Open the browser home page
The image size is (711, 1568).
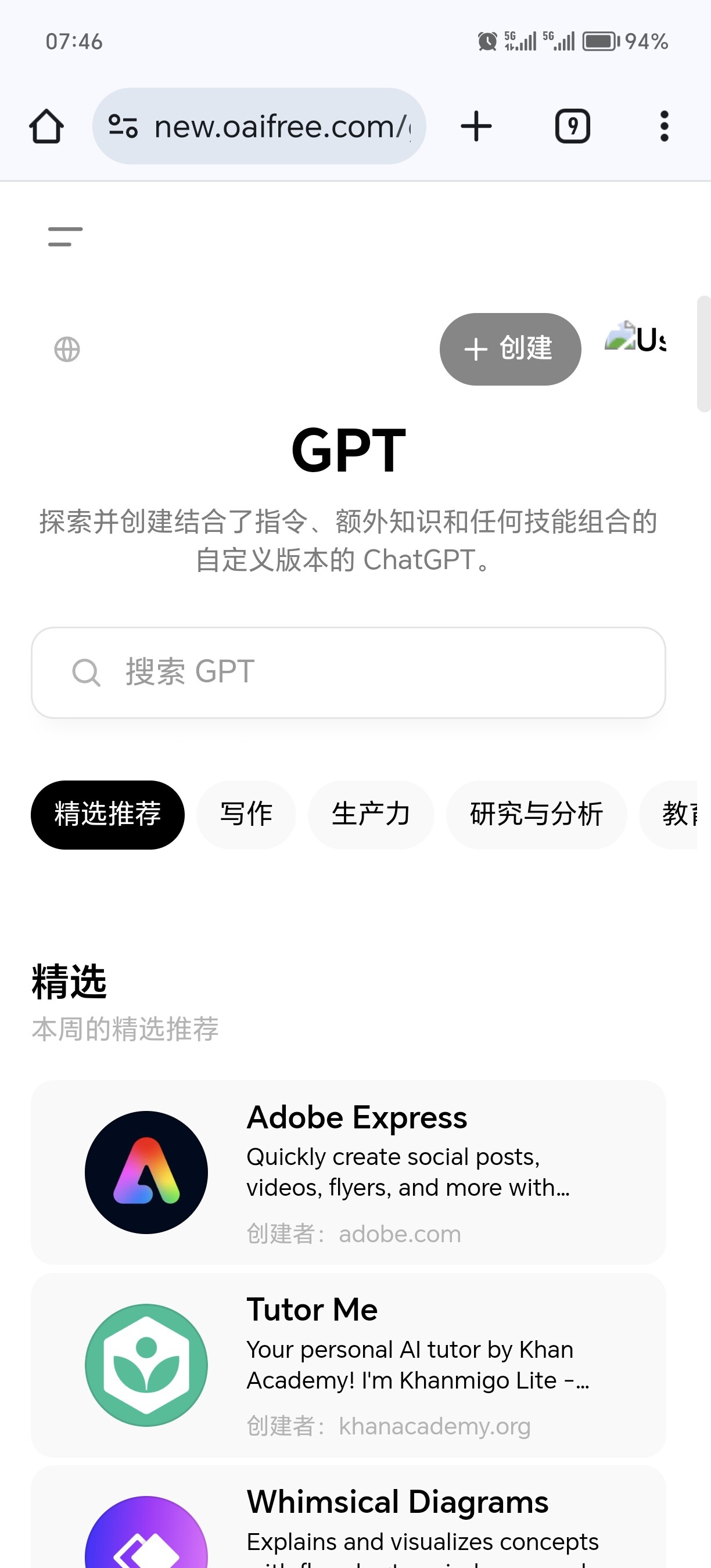46,126
